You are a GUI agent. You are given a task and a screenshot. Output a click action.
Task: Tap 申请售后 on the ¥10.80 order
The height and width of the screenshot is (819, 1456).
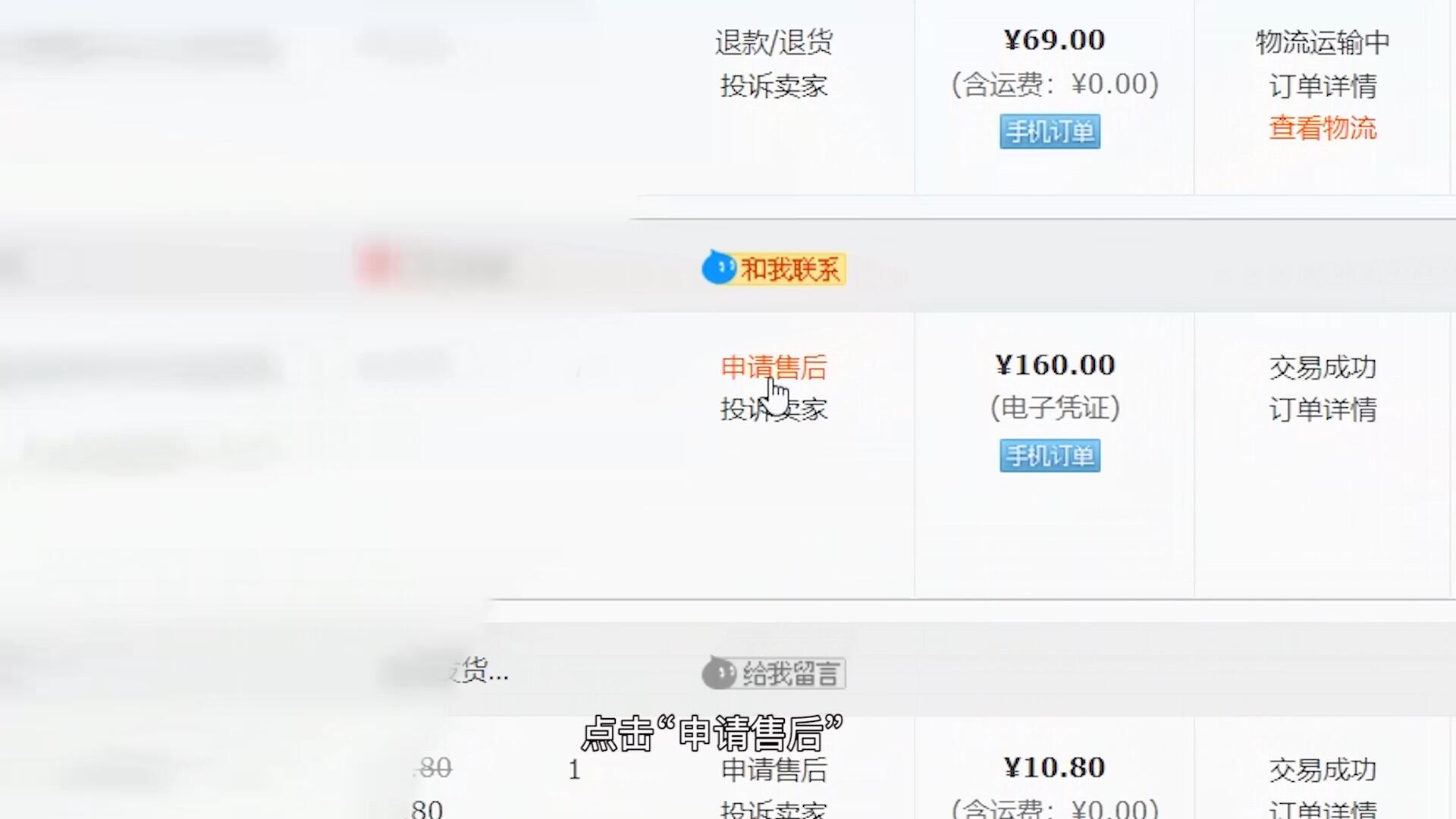(x=773, y=770)
